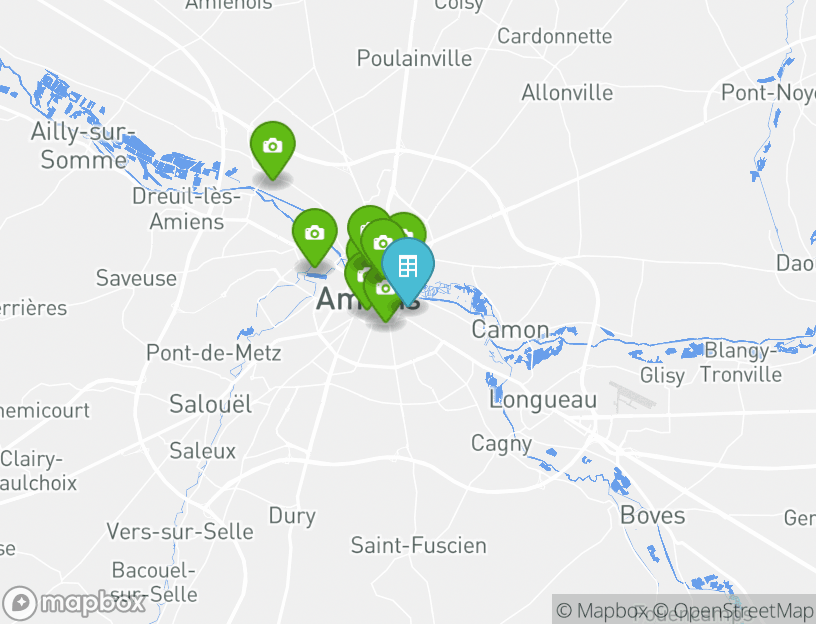Screen dimensions: 816x624
Task: Open the camera pin nearest Dreuil-lès-Amiens
Action: (272, 147)
